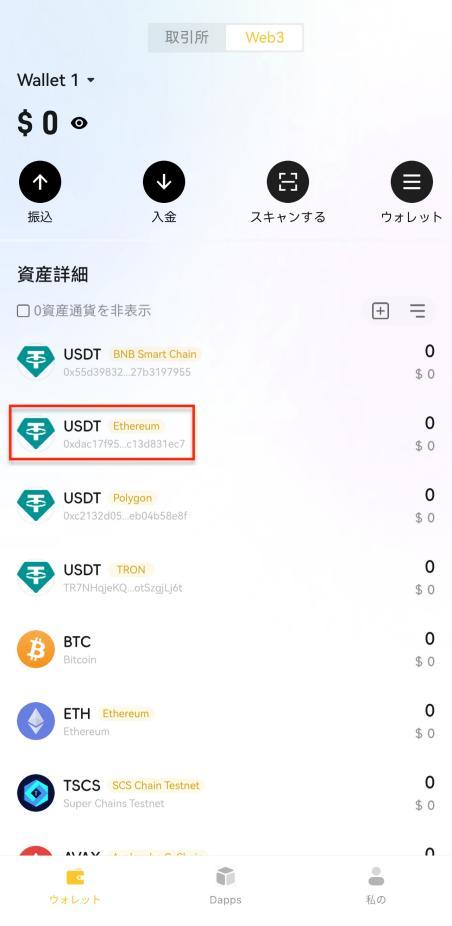Switch to the 取引所 tab

tap(187, 38)
